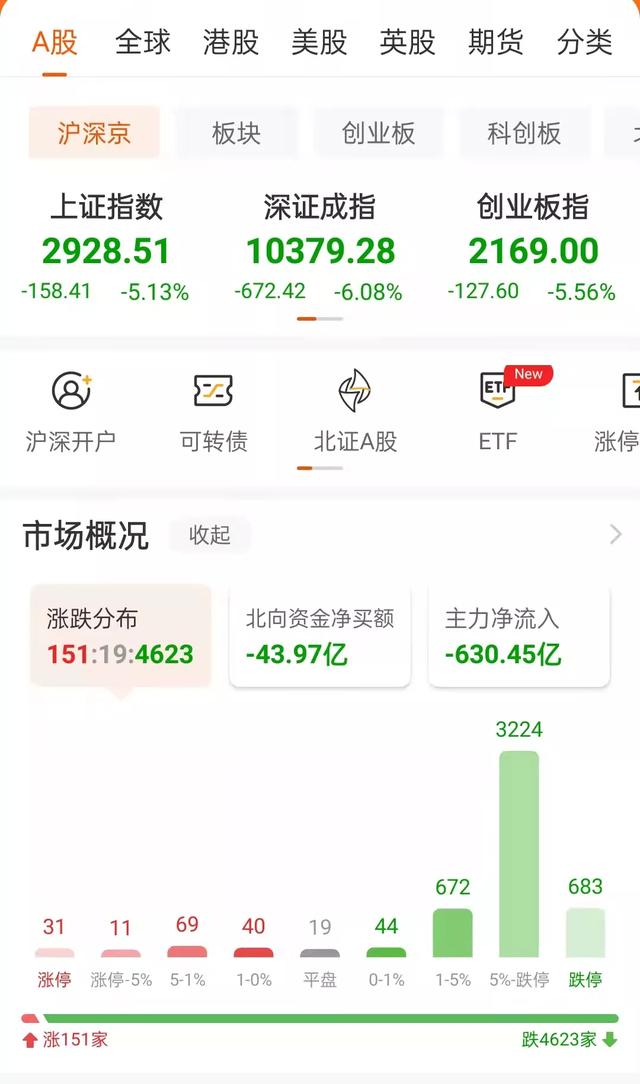The height and width of the screenshot is (1084, 640).
Task: Open 市场概况 details arrow
Action: [615, 535]
